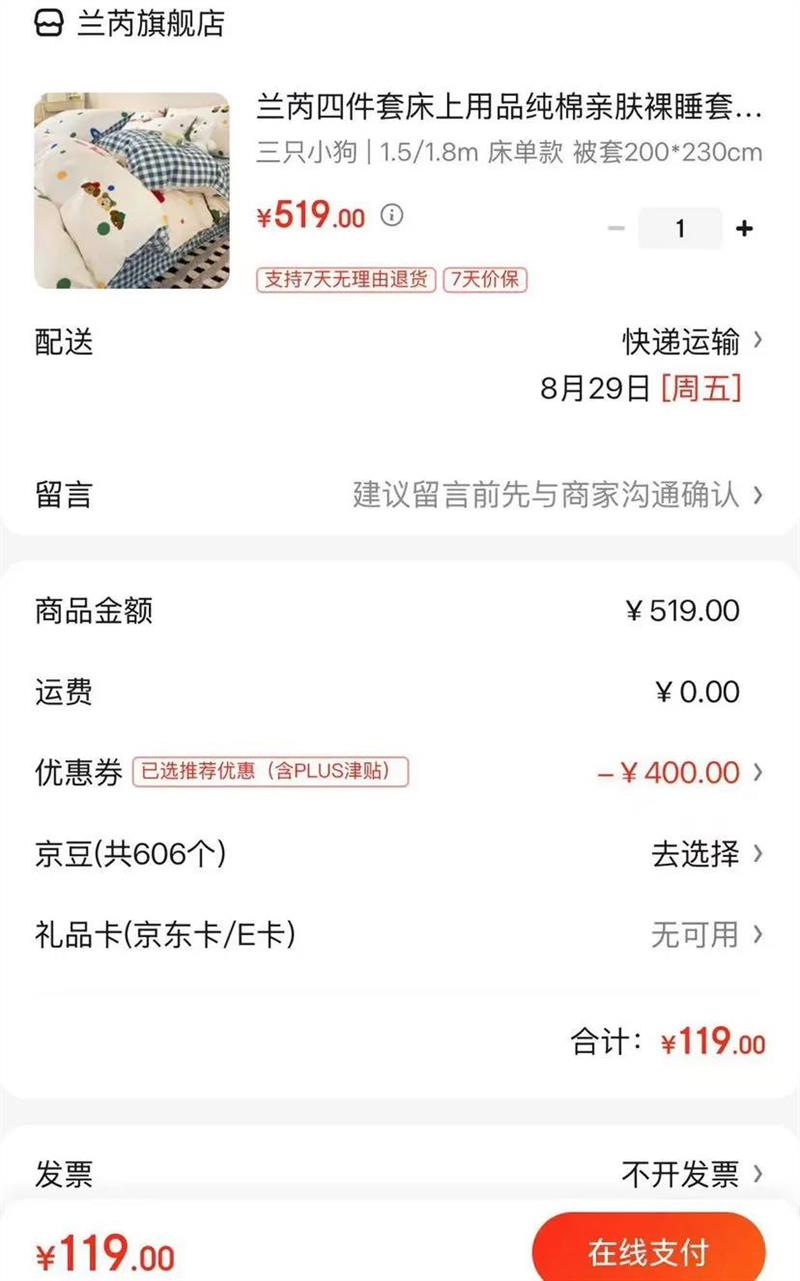The image size is (800, 1281).
Task: Choose 京豆 to apply
Action: click(705, 854)
